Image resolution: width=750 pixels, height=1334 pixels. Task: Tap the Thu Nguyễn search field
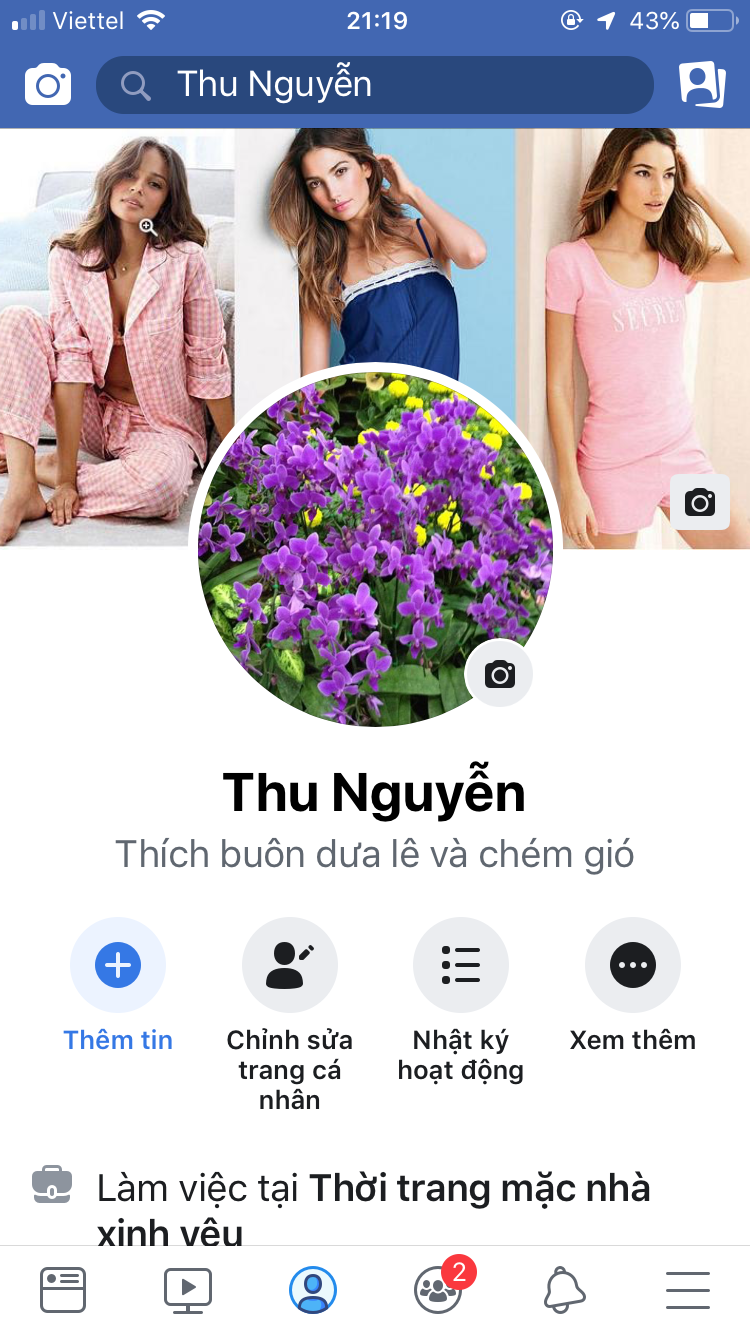(375, 85)
